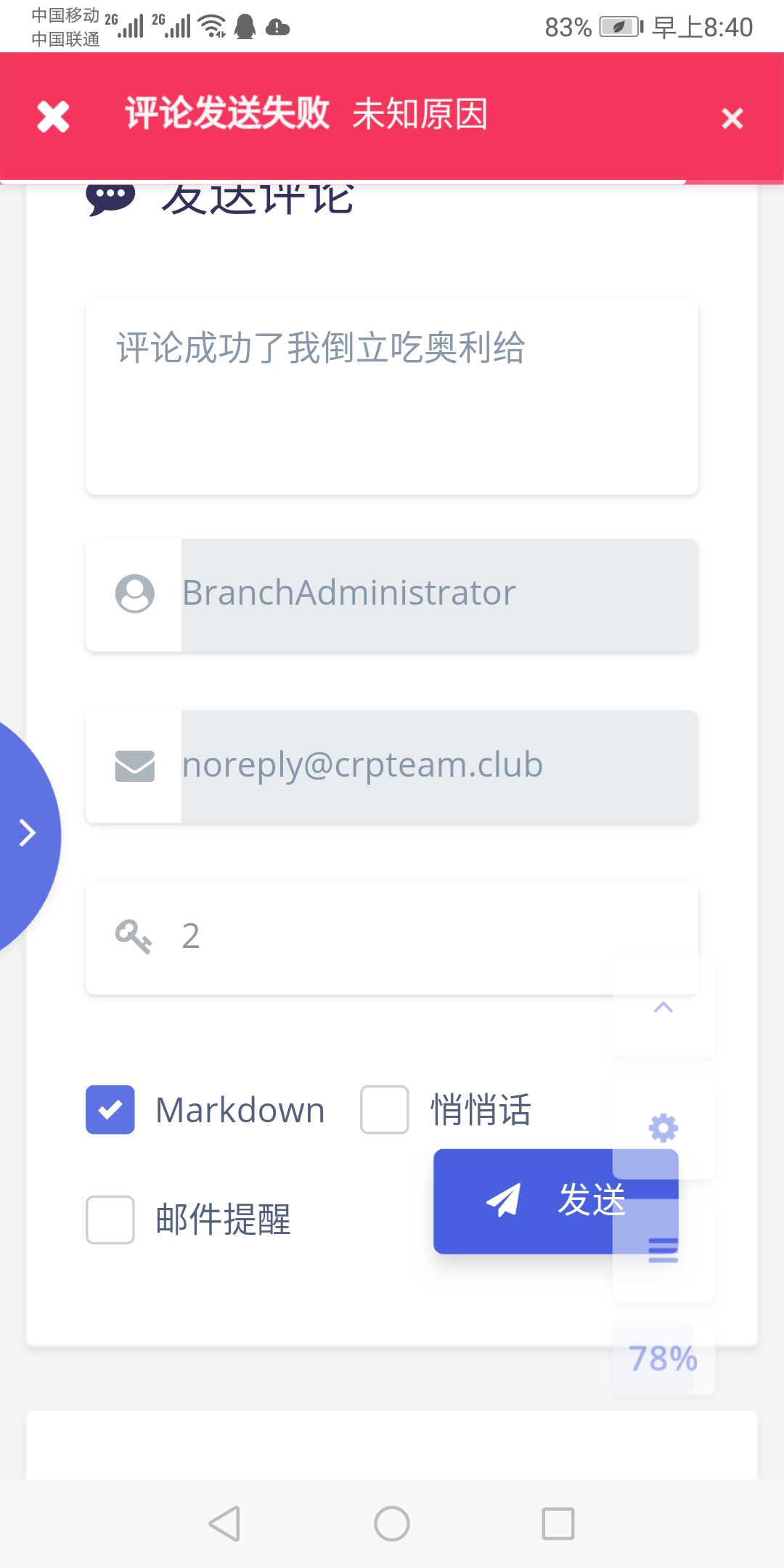Screen dimensions: 784x1568
Task: Enable the 邮件提醒 checkbox
Action: tap(110, 1220)
